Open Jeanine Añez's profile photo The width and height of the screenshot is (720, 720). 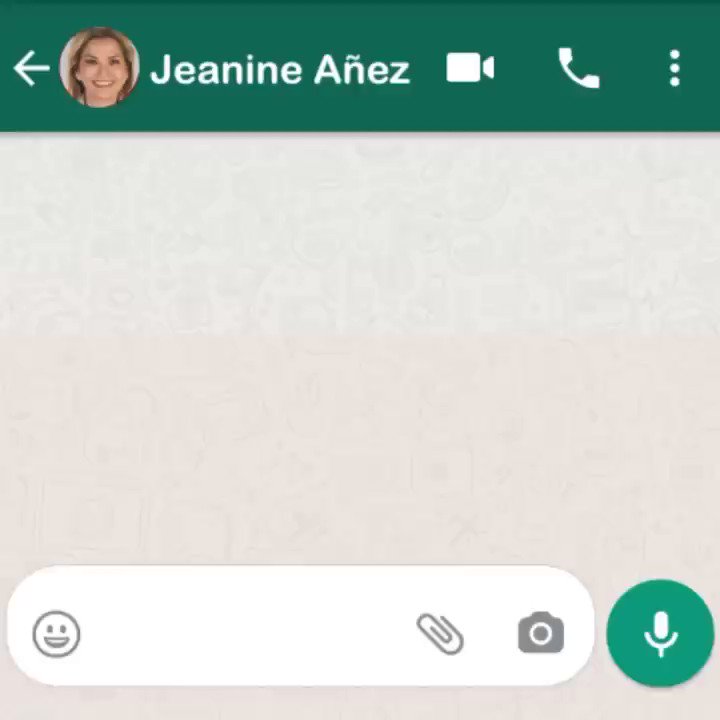coord(99,68)
